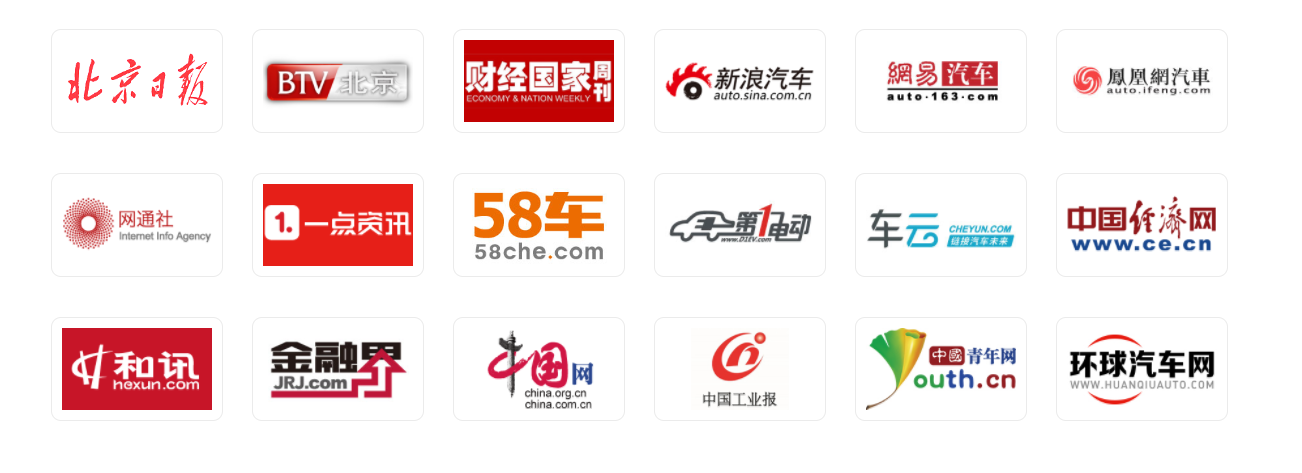The height and width of the screenshot is (473, 1302).
Task: Open the 第1电动 card
Action: (x=740, y=225)
